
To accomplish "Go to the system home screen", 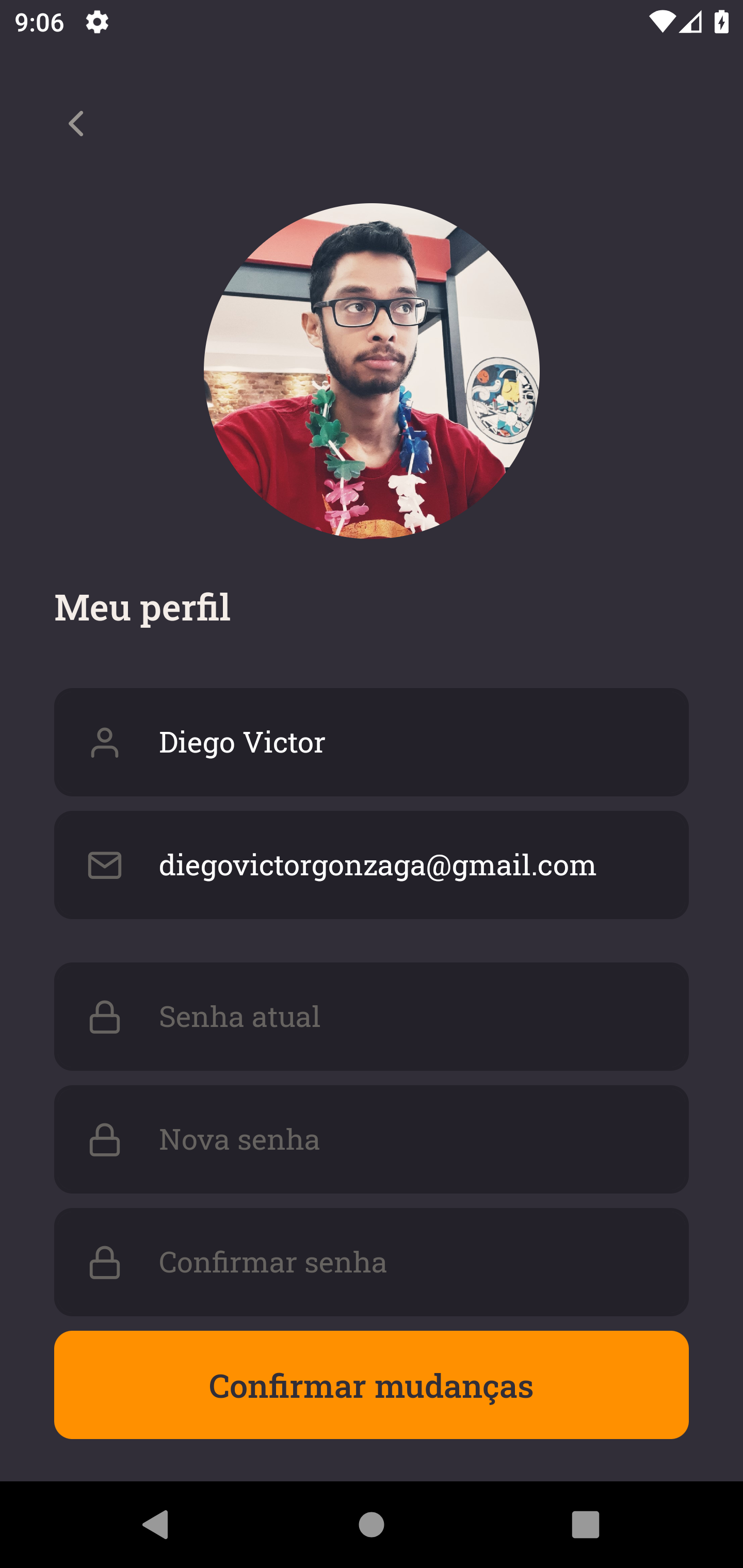I will (371, 1525).
